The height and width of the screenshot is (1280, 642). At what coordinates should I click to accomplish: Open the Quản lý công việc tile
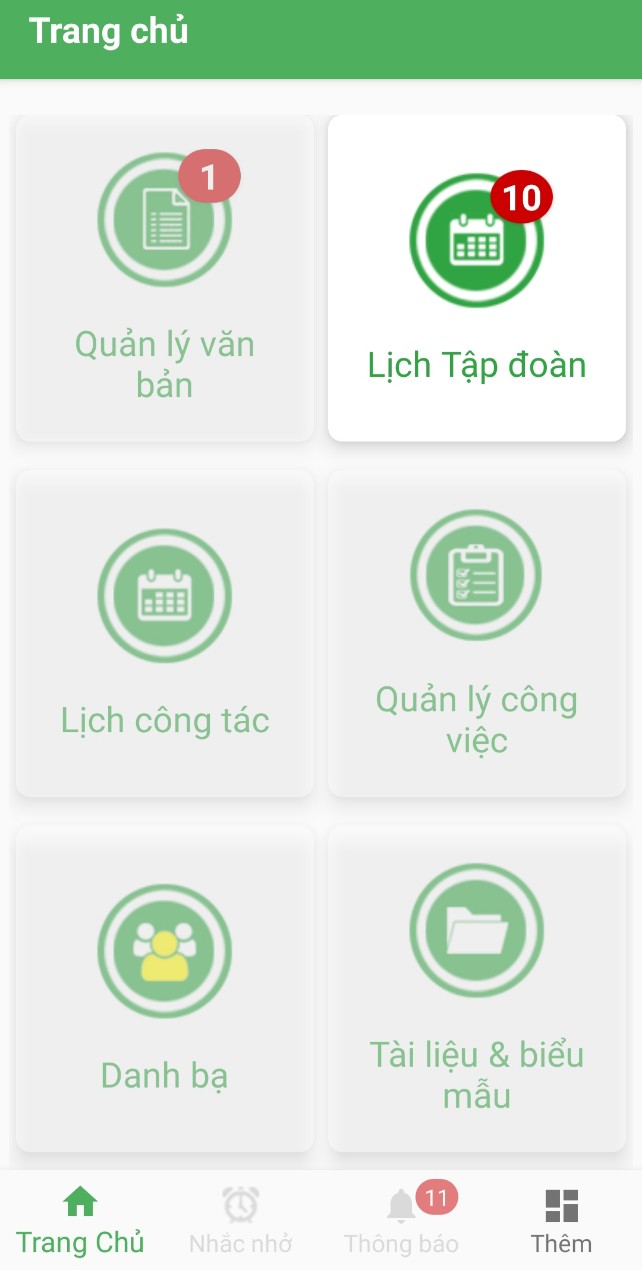click(x=477, y=633)
